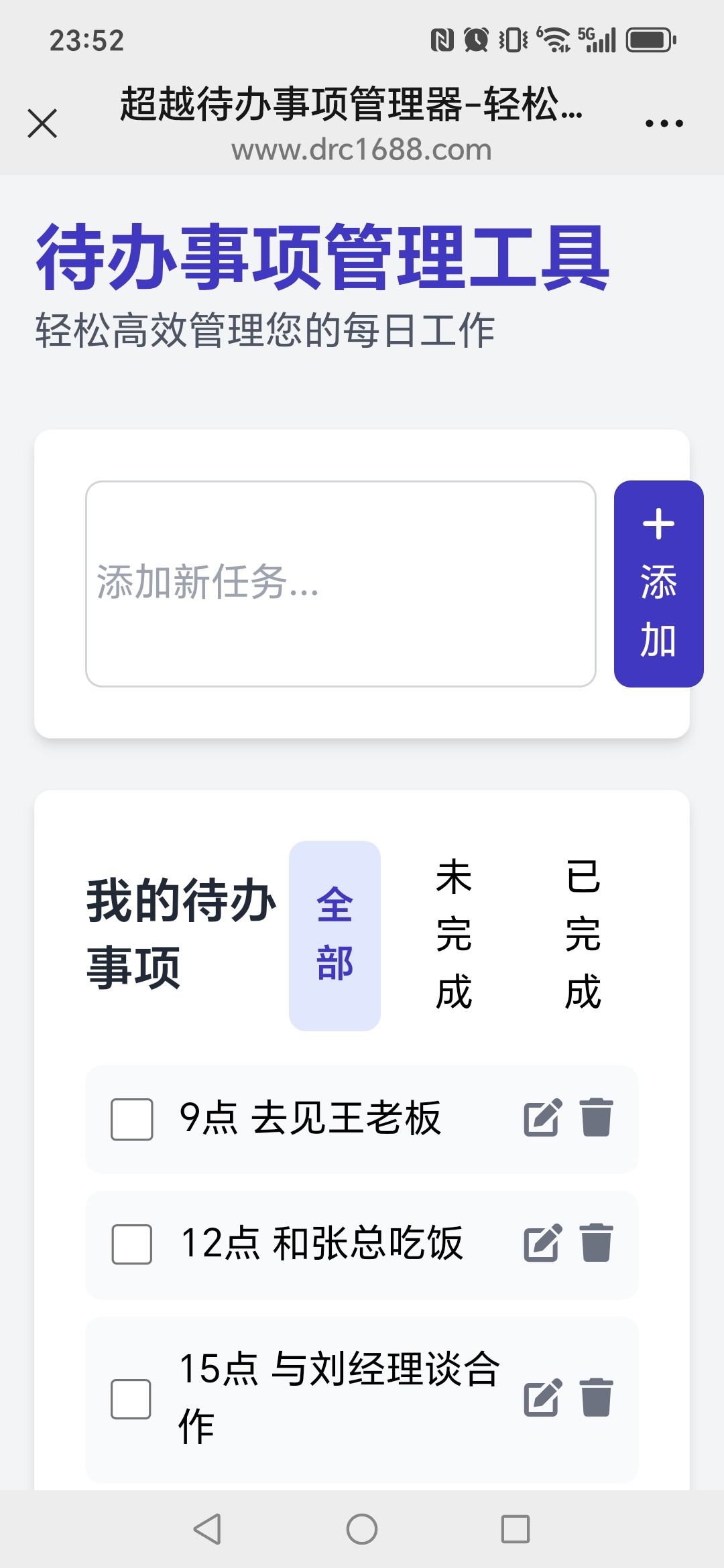
Task: Tap the 添加 button to add task
Action: [658, 584]
